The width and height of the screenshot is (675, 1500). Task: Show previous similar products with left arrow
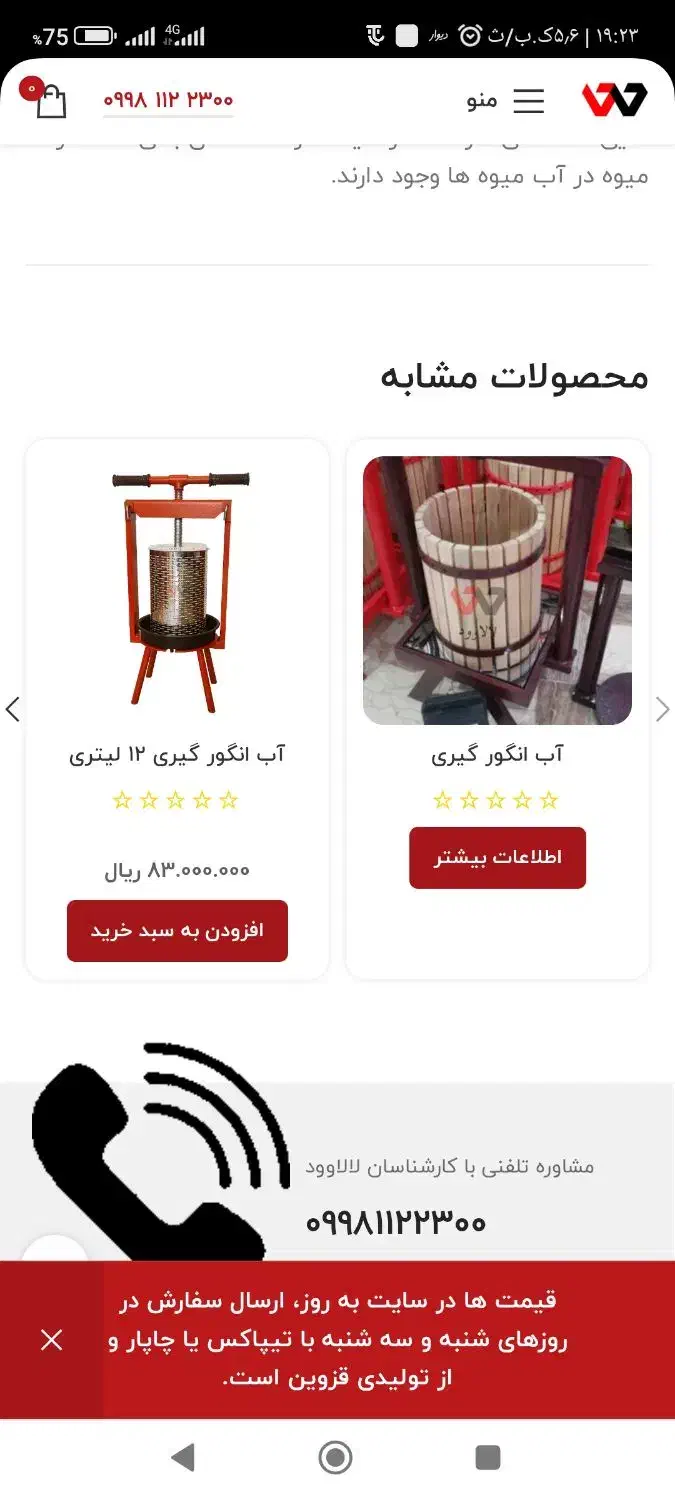tap(13, 710)
